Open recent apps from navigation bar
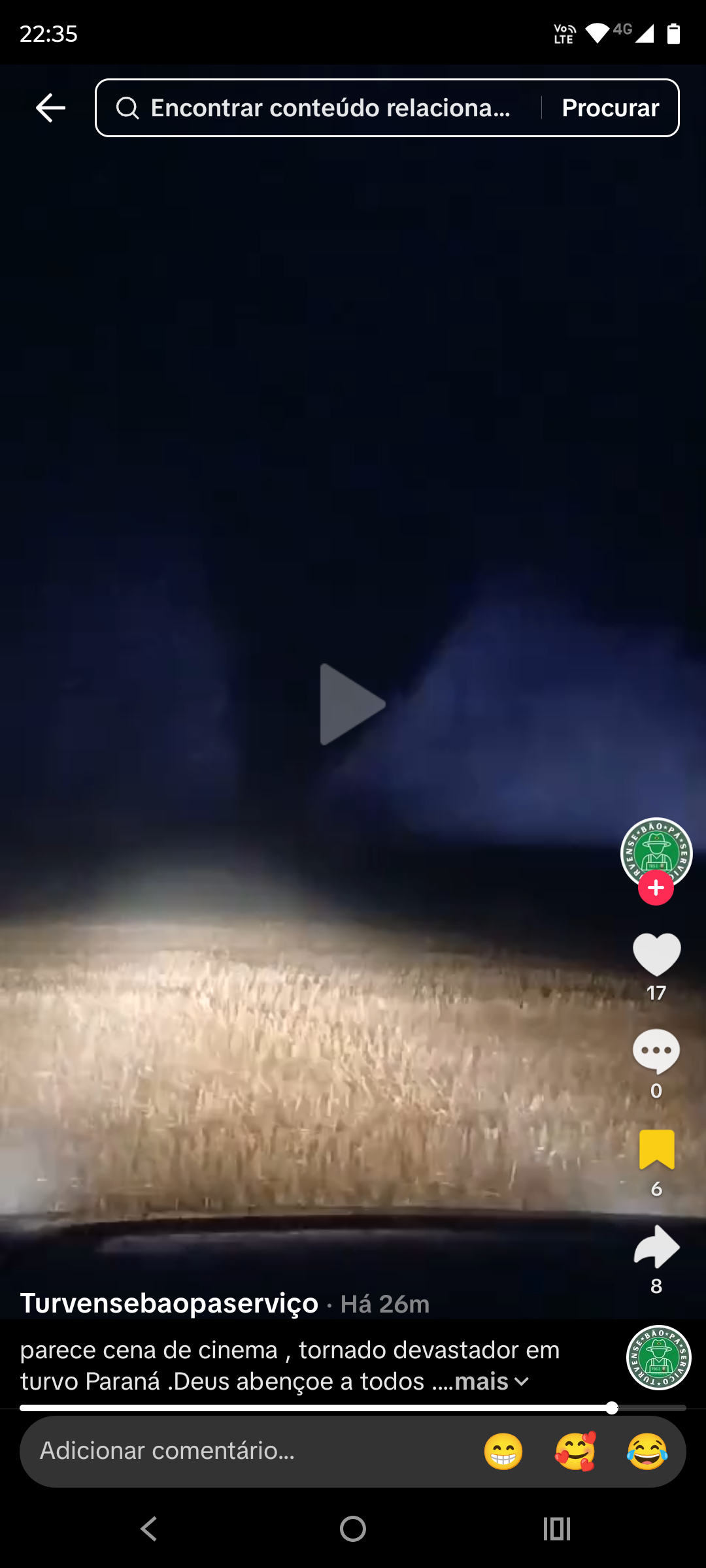The height and width of the screenshot is (1568, 706). 557,1529
